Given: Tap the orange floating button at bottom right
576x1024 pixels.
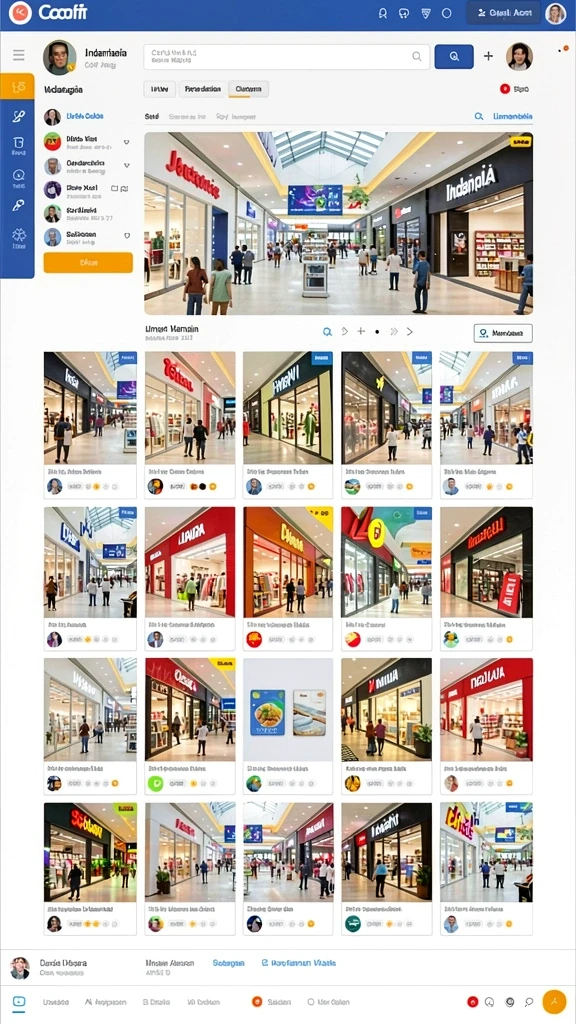Looking at the screenshot, I should (x=554, y=1001).
